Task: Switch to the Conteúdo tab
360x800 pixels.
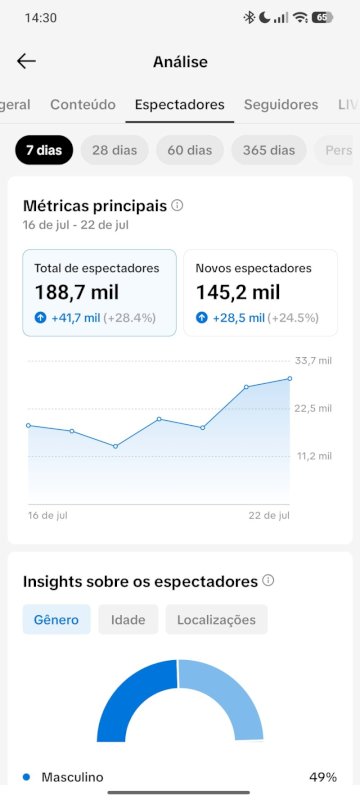Action: click(83, 105)
